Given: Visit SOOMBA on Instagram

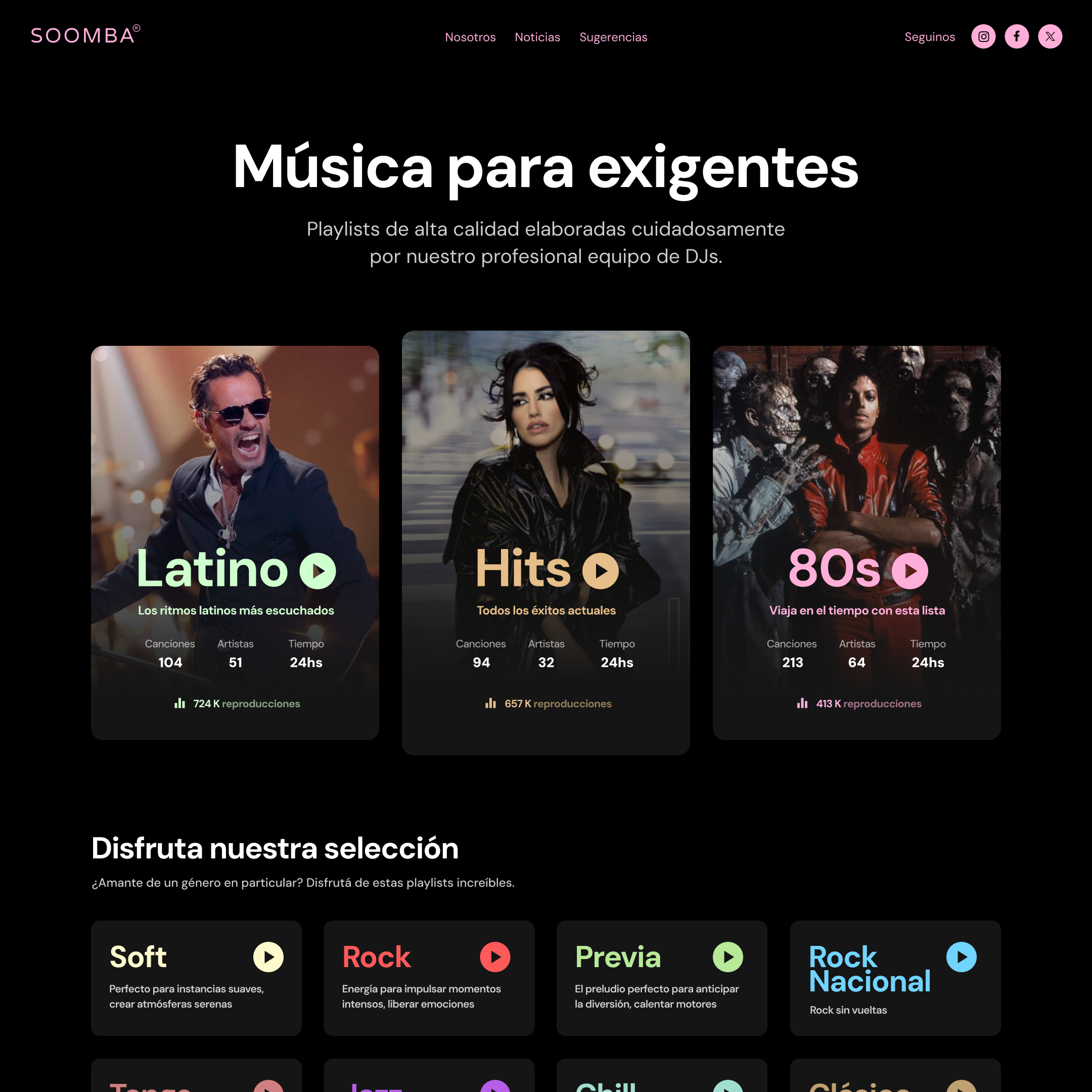Looking at the screenshot, I should [x=983, y=37].
